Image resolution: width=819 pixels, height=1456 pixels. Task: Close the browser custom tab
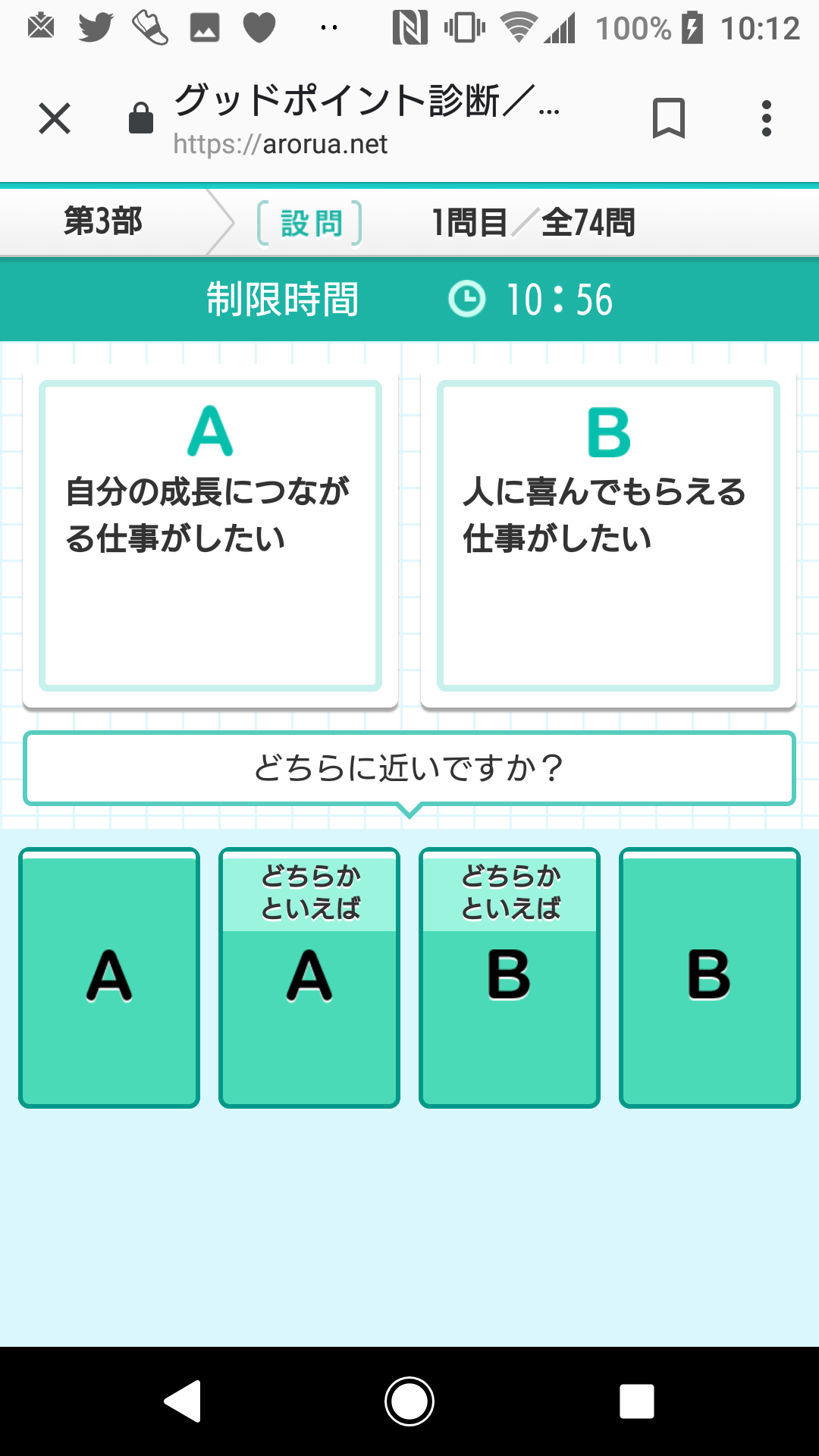coord(55,119)
